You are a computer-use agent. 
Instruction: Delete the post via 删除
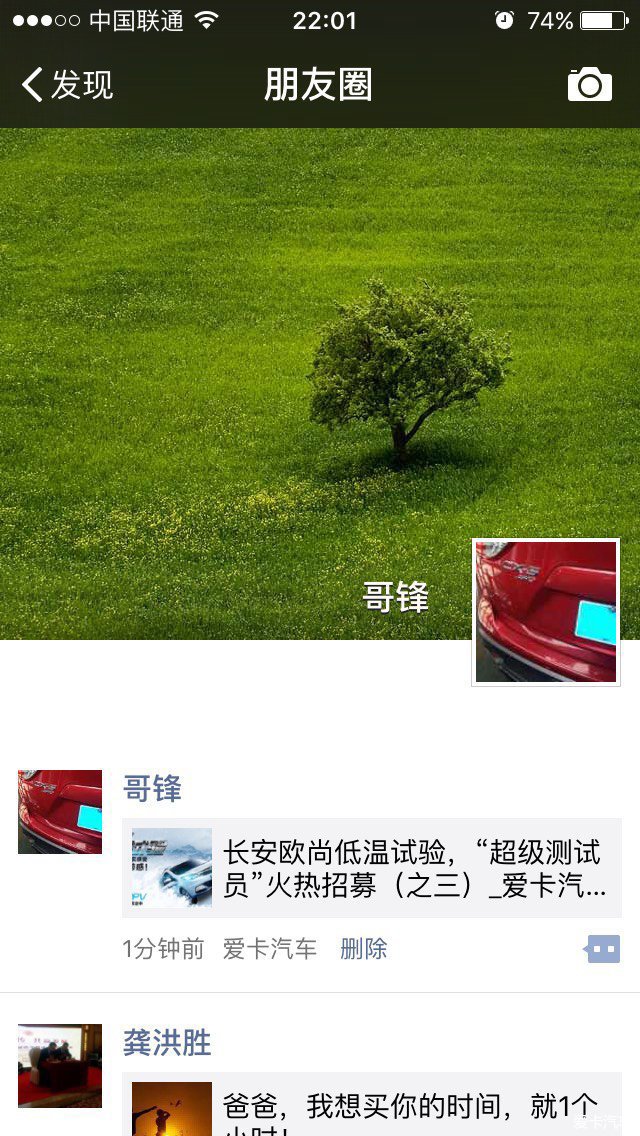pos(363,949)
